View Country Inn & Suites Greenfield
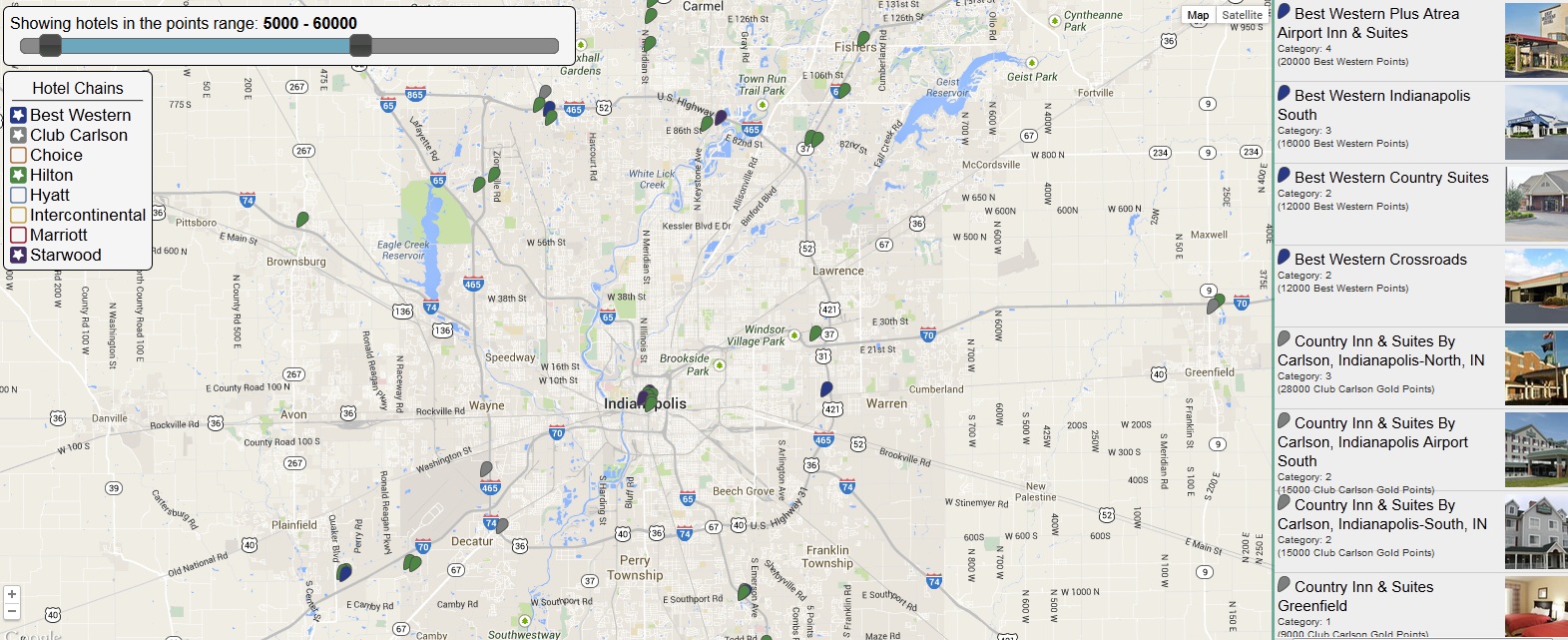 (x=1363, y=596)
